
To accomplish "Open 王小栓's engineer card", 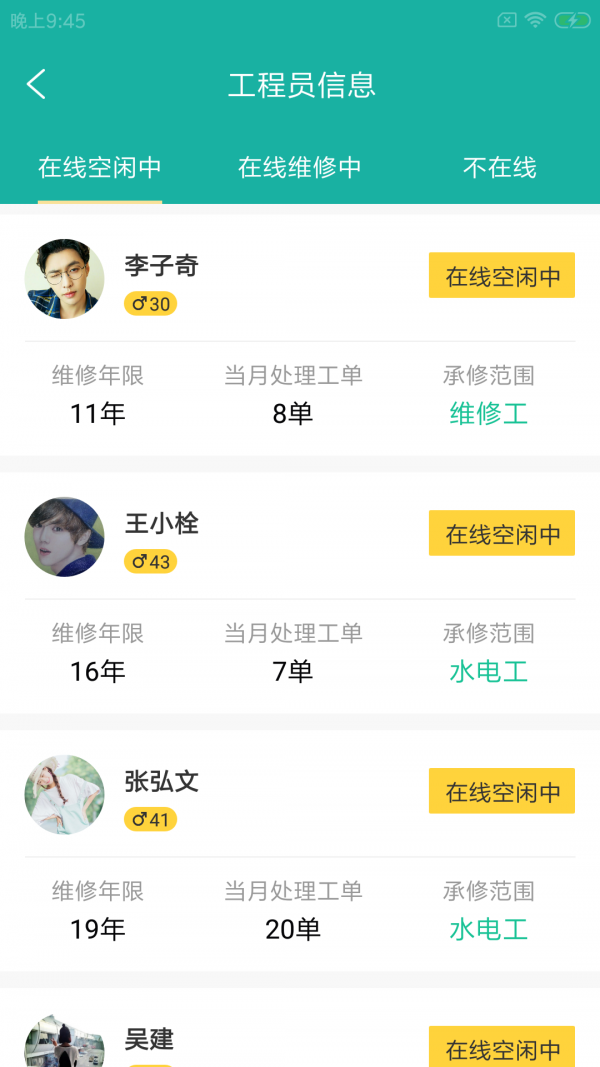I will coord(161,524).
